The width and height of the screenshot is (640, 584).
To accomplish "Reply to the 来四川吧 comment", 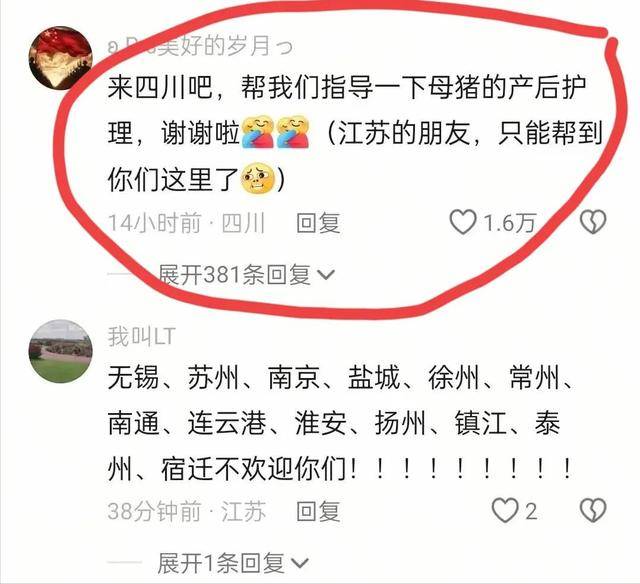I will tap(318, 222).
